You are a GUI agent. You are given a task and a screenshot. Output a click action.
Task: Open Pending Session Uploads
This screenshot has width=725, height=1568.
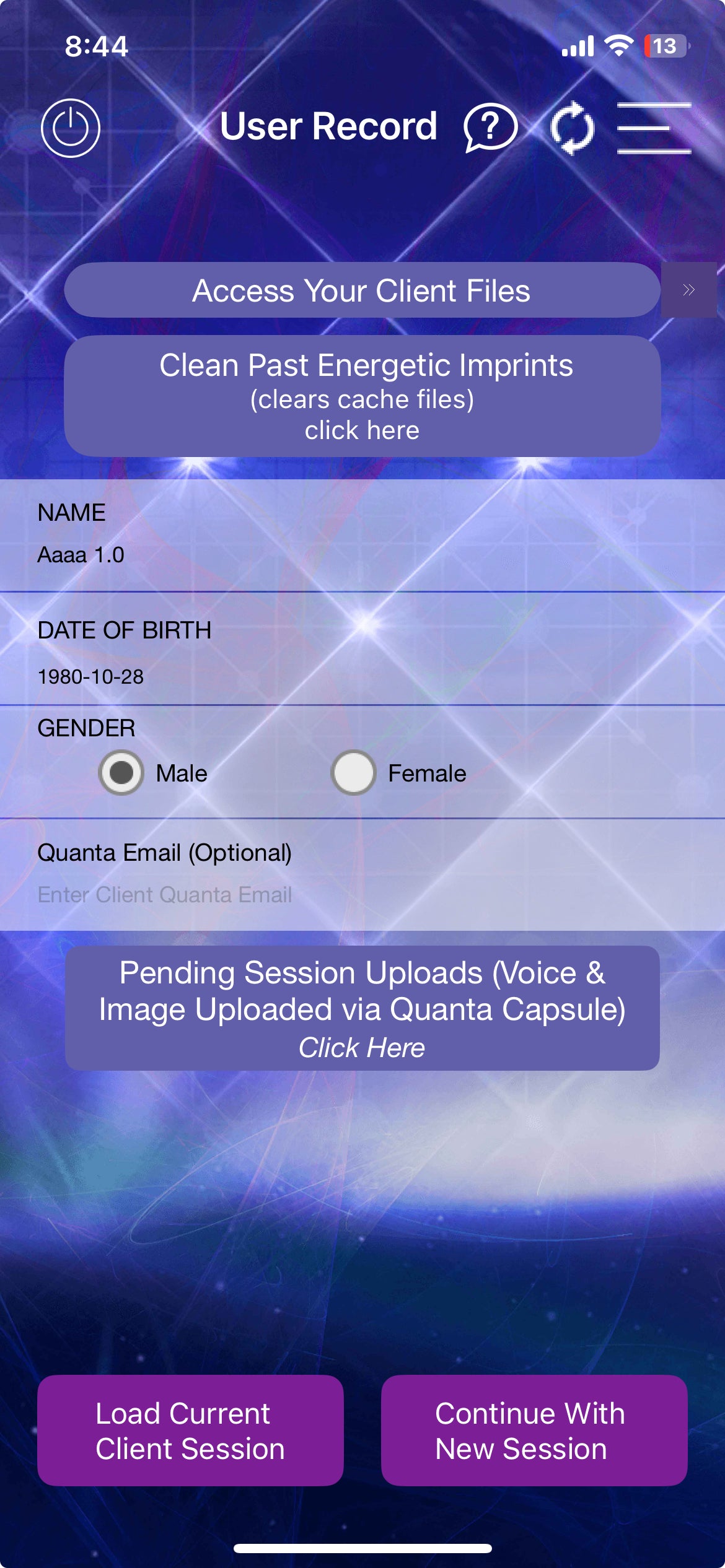click(362, 1008)
